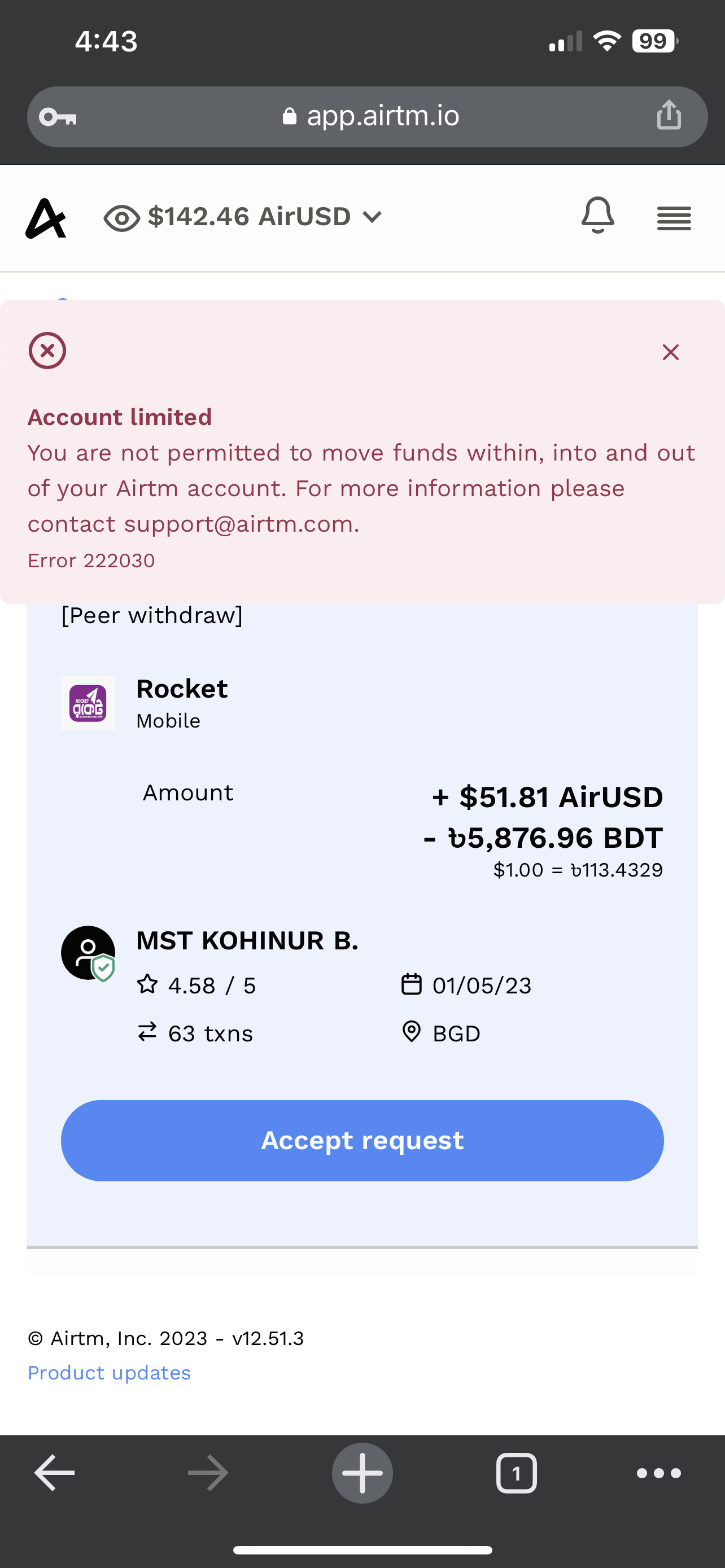Hide the AirUSD balance with eye icon
This screenshot has width=725, height=1568.
(122, 218)
